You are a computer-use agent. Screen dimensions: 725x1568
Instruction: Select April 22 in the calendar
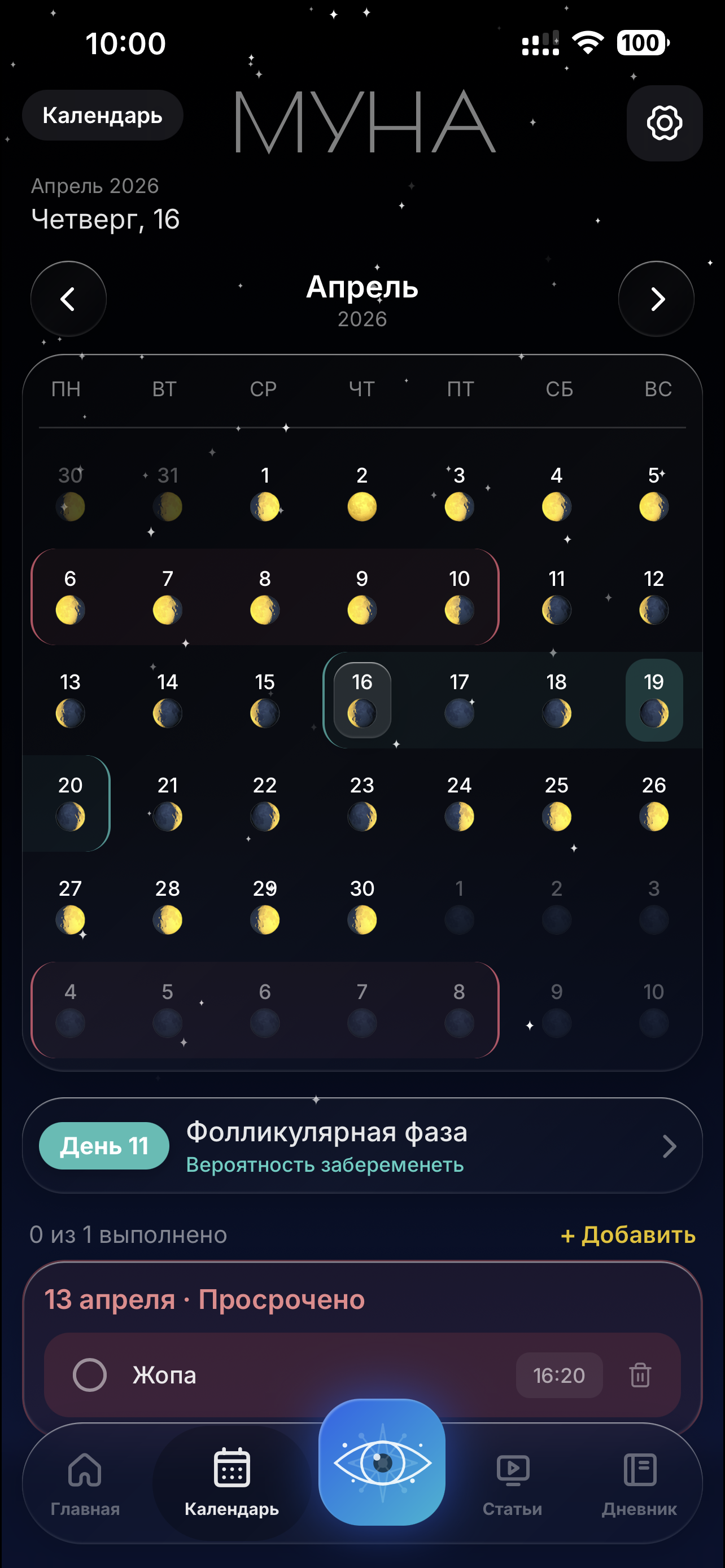point(264,802)
